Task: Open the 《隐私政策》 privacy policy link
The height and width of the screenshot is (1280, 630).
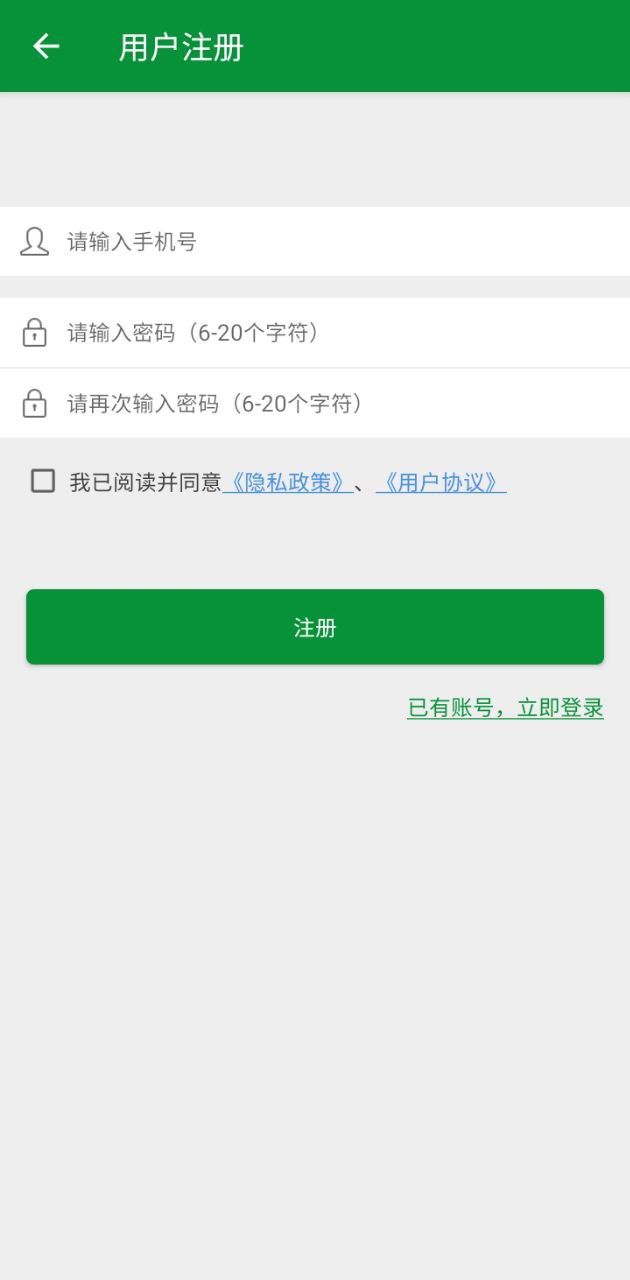Action: point(287,483)
